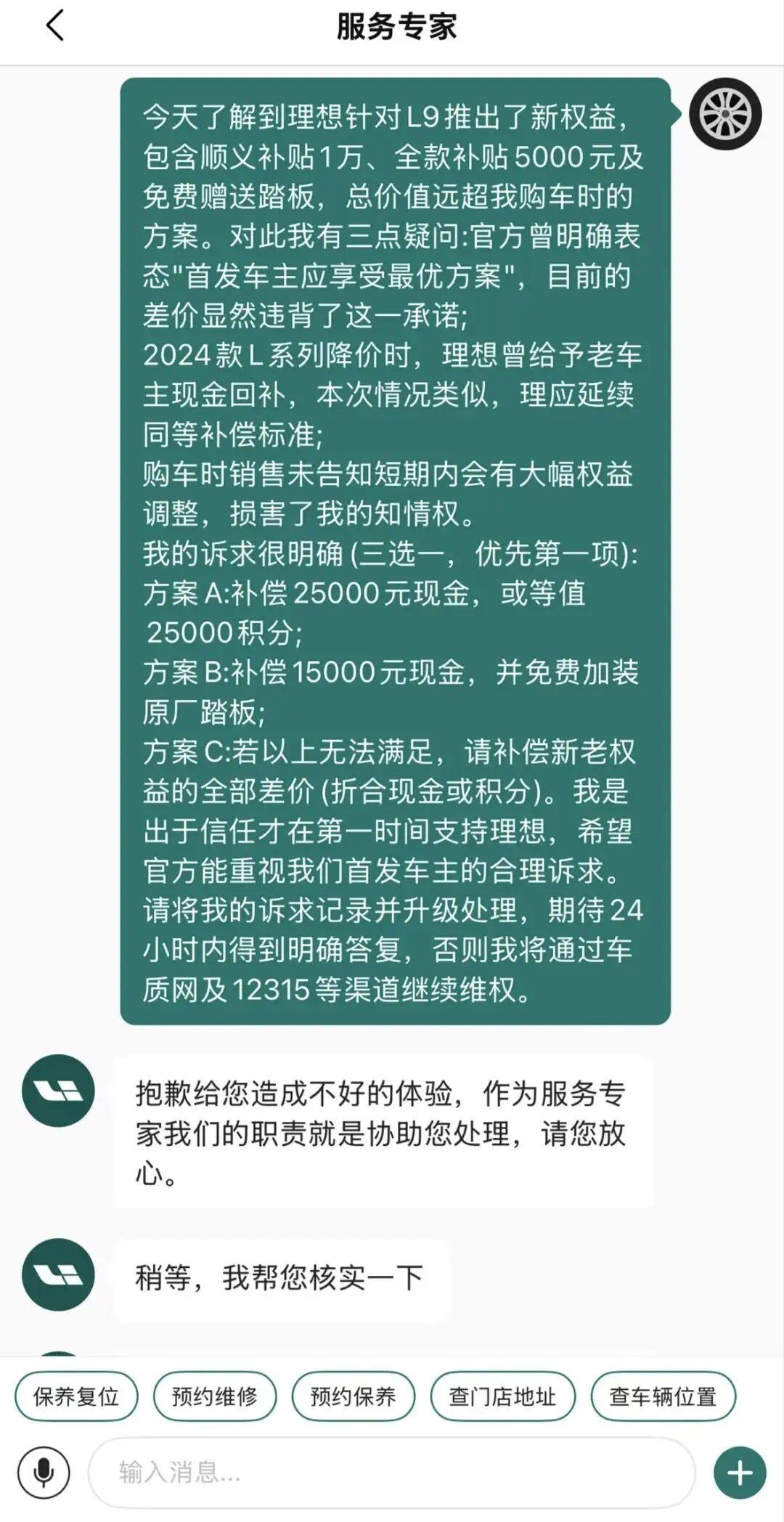The height and width of the screenshot is (1522, 784).
Task: Switch to voice input microphone
Action: [44, 1473]
